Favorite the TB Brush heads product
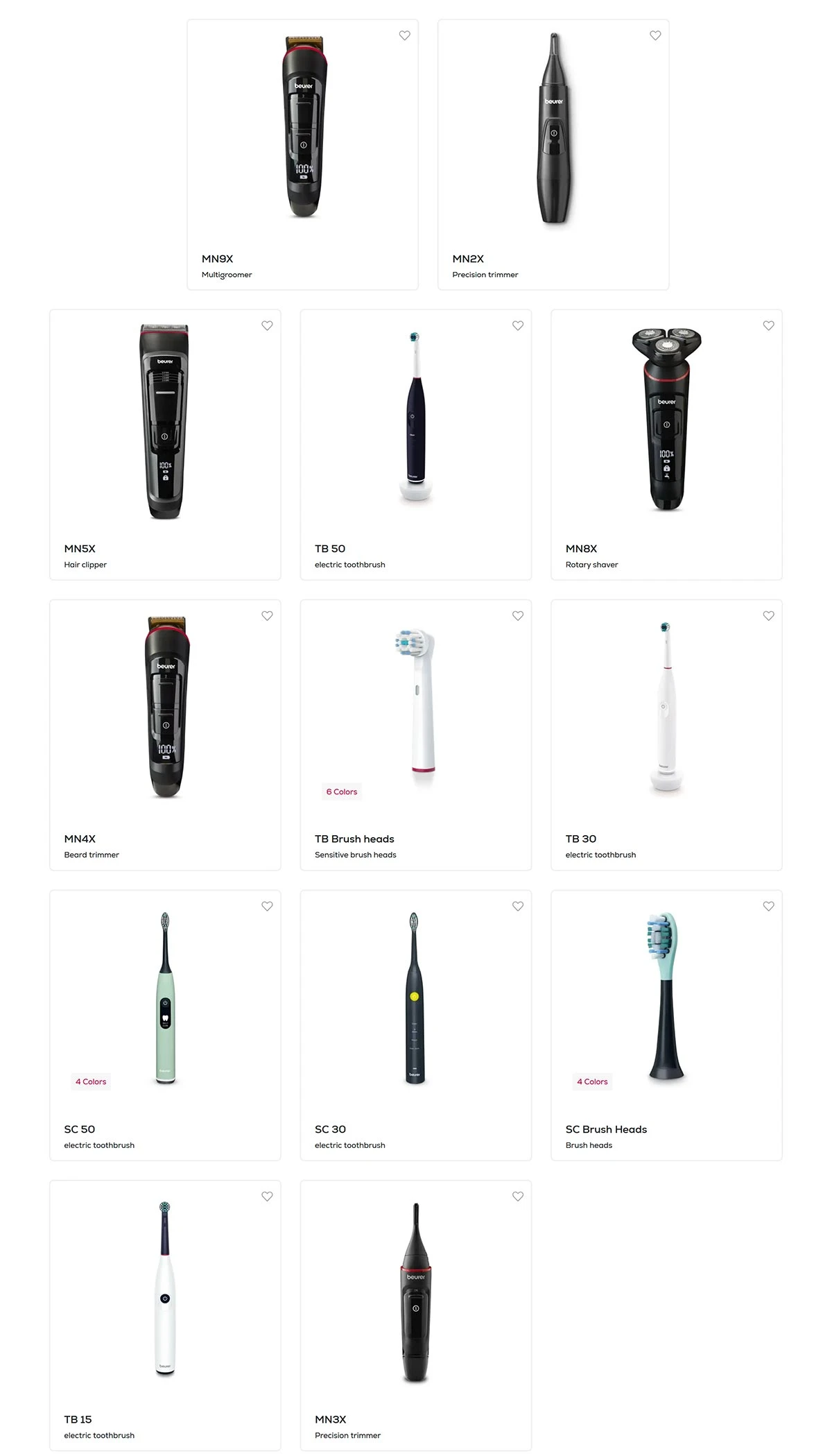832x1456 pixels. [x=518, y=615]
